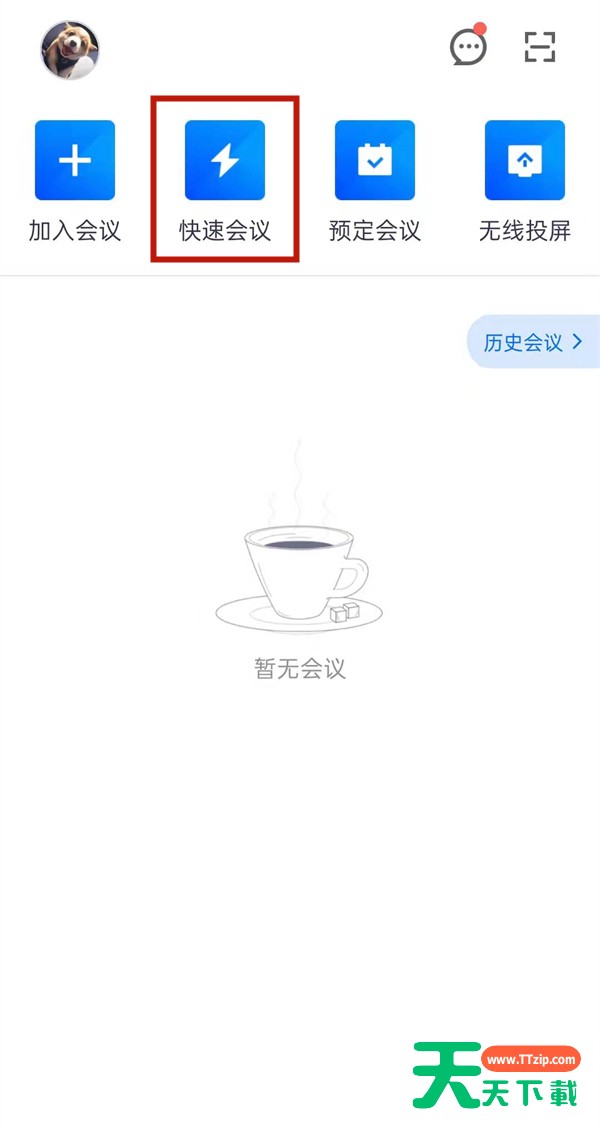View 历史会议 meeting history
This screenshot has width=600, height=1130.
click(x=534, y=342)
